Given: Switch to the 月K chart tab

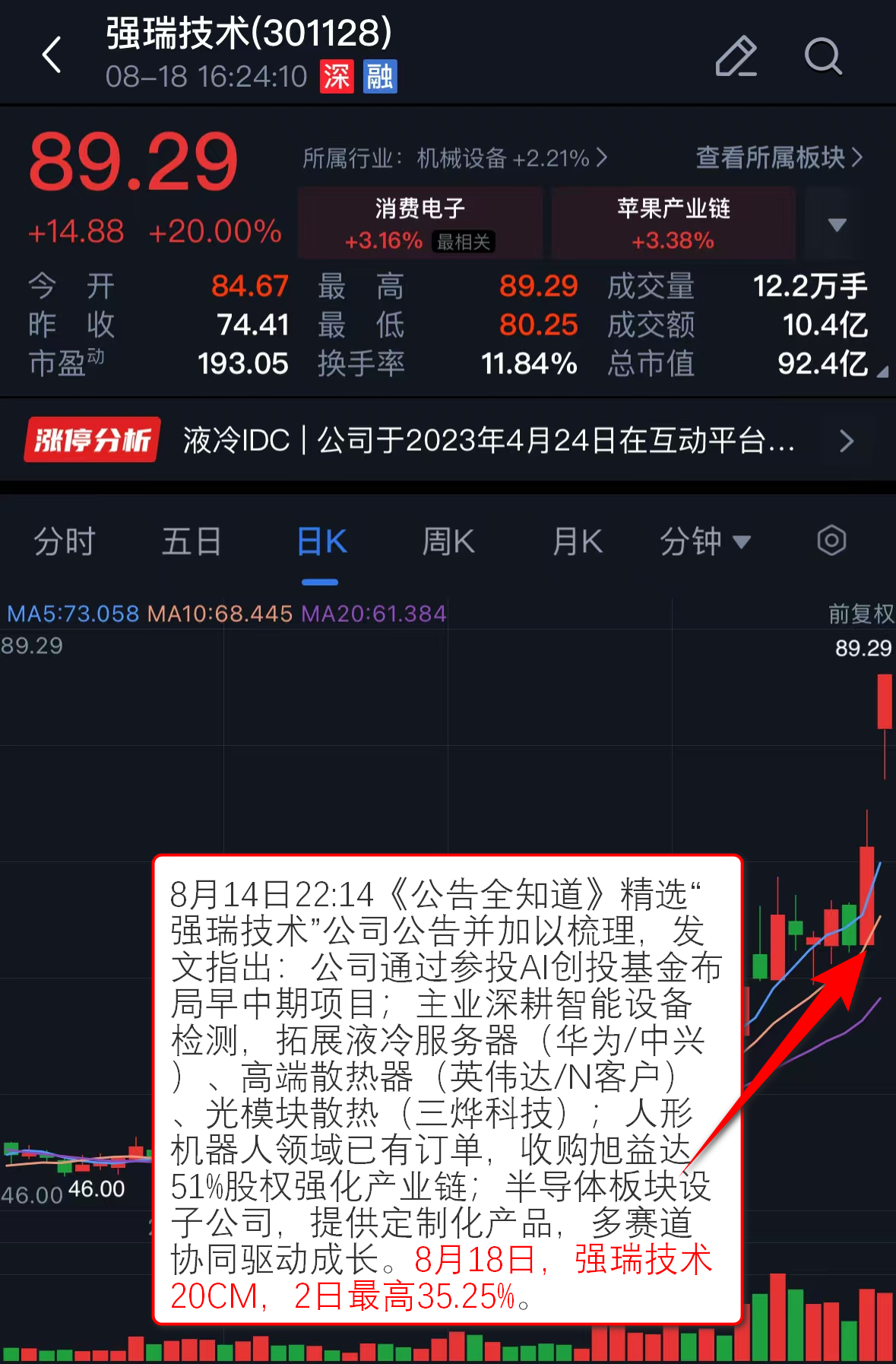Looking at the screenshot, I should coord(577,542).
